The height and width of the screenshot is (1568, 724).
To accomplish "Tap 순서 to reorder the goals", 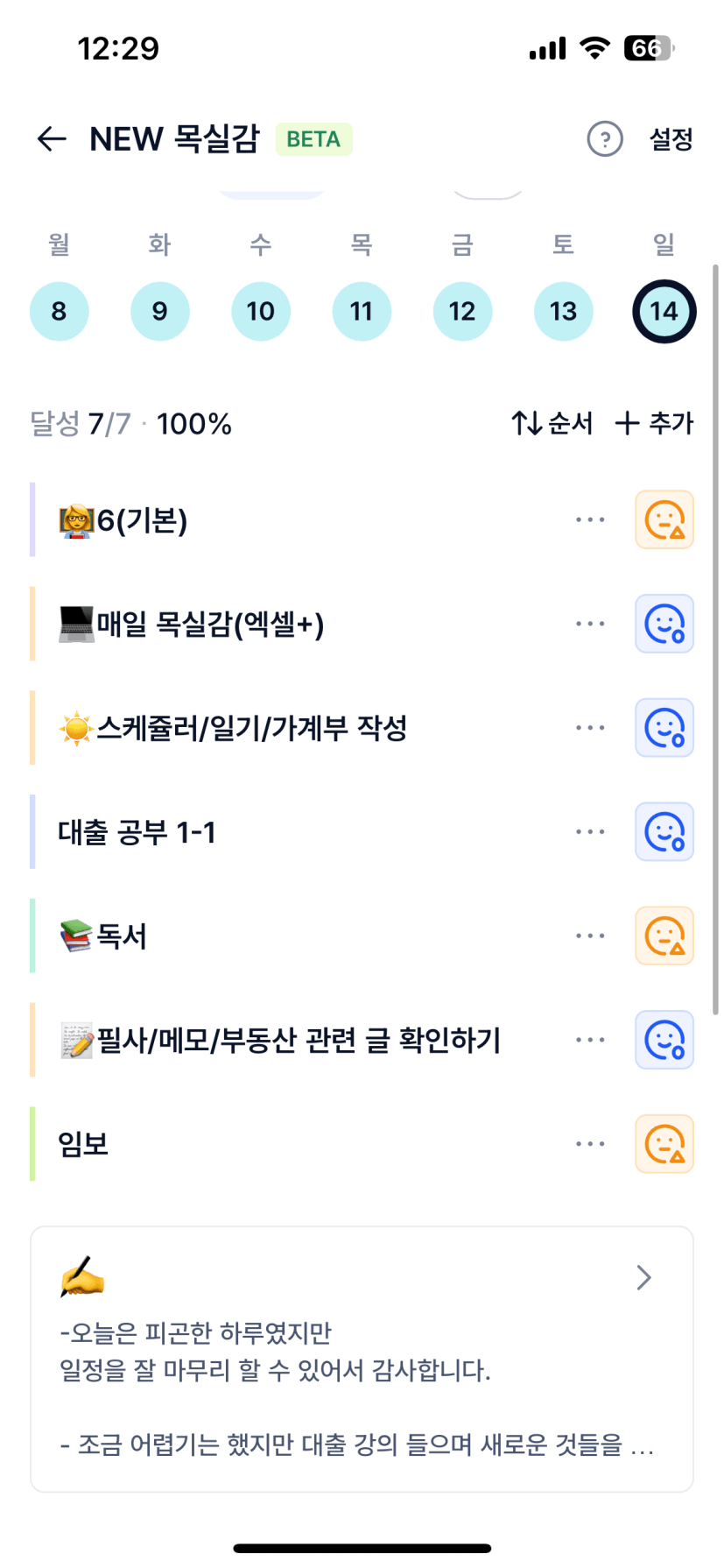I will [x=552, y=423].
